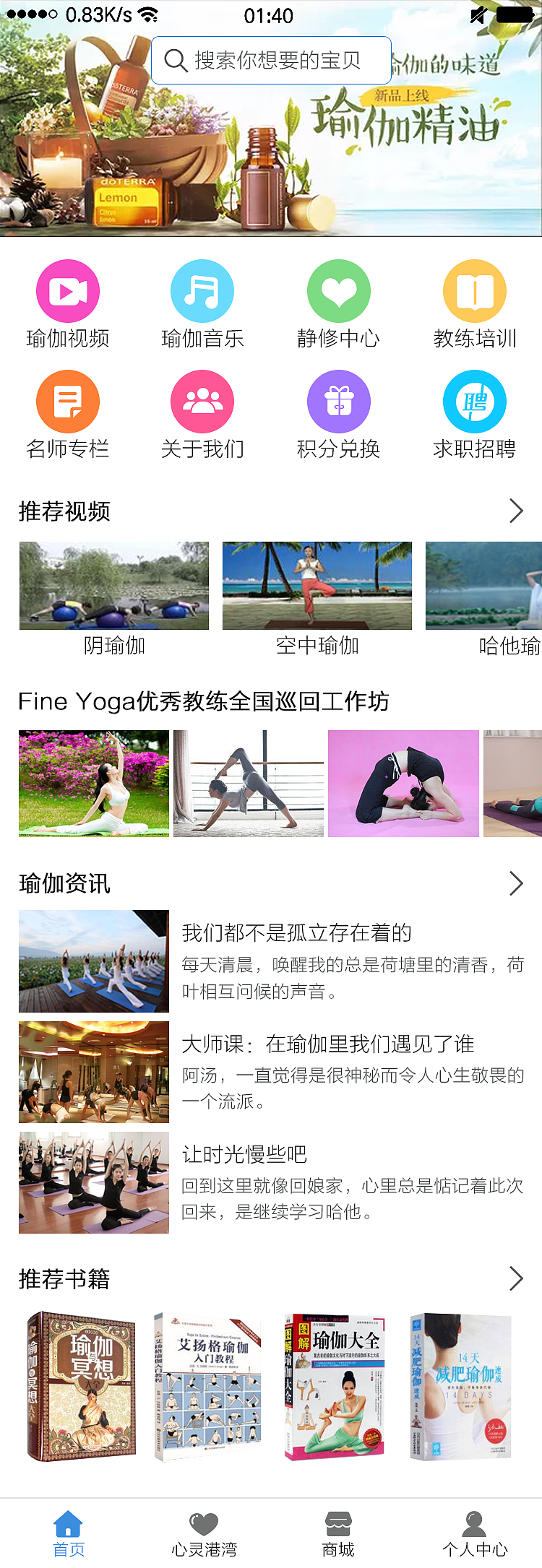Expand the 推荐视频 section arrow

point(516,511)
